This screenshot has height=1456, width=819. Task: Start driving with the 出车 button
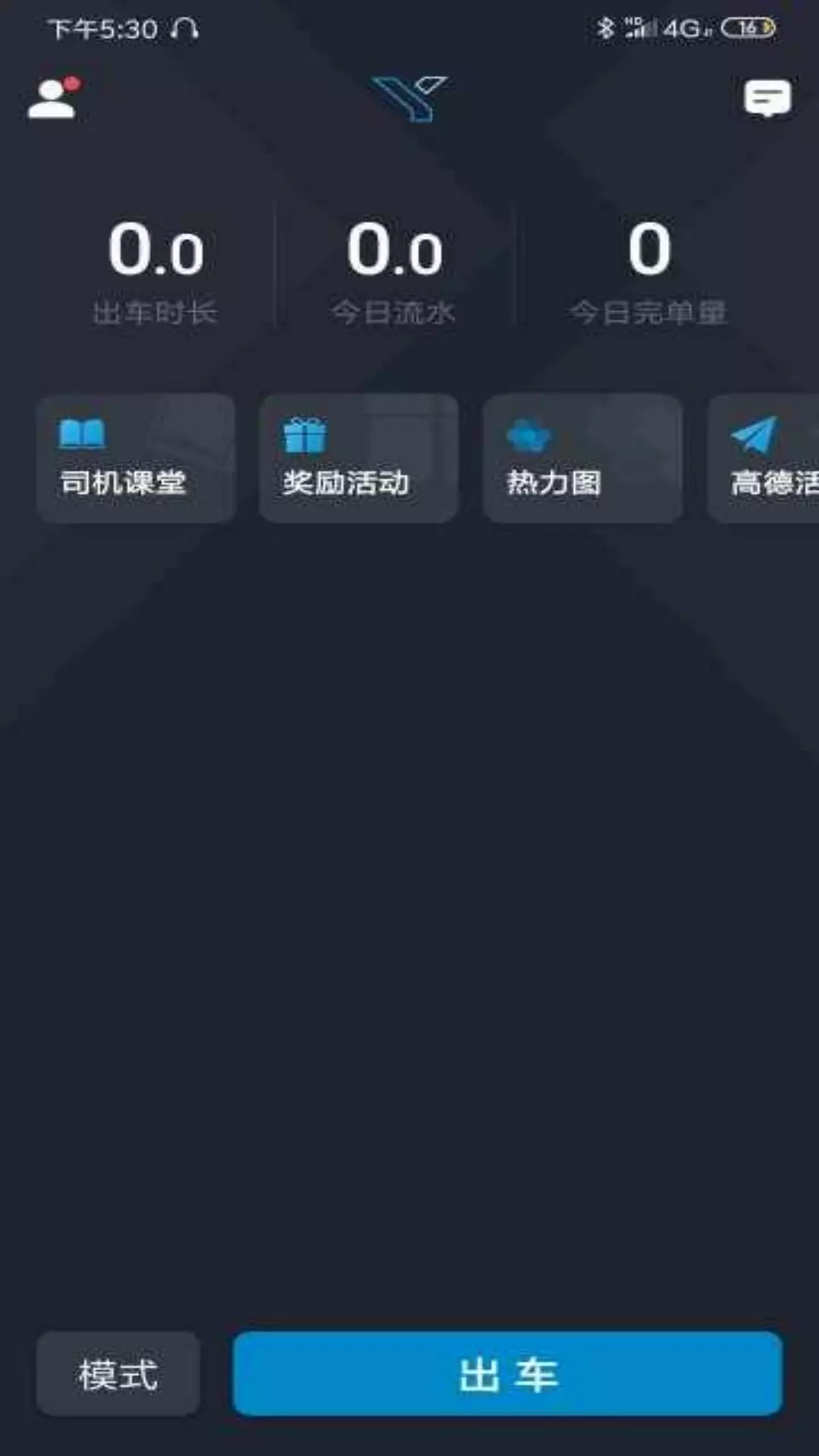507,1374
